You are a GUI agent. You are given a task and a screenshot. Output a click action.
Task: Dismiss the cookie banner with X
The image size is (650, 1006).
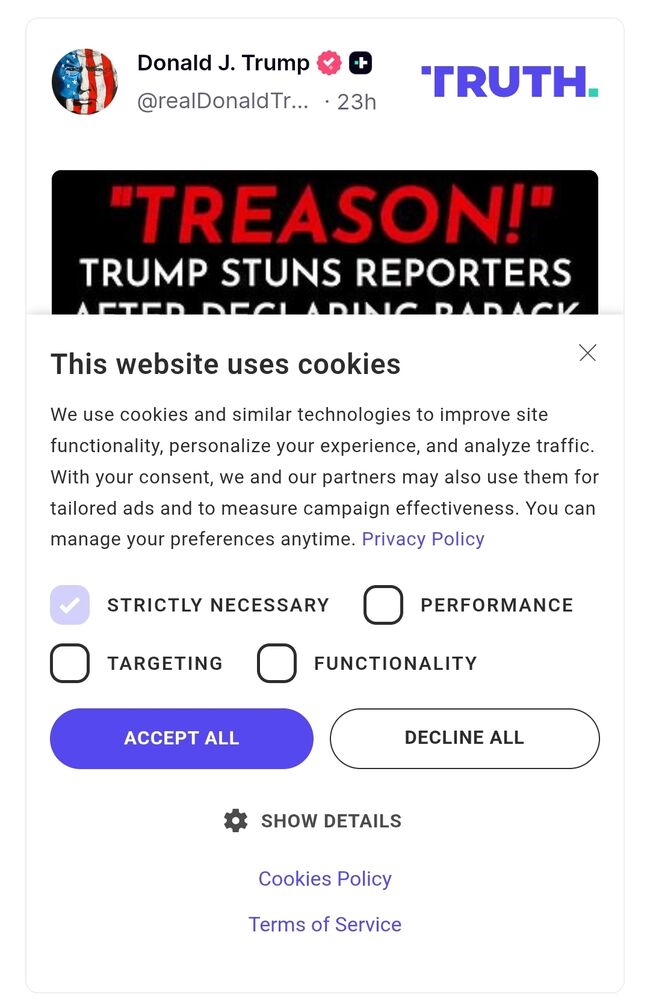(587, 352)
